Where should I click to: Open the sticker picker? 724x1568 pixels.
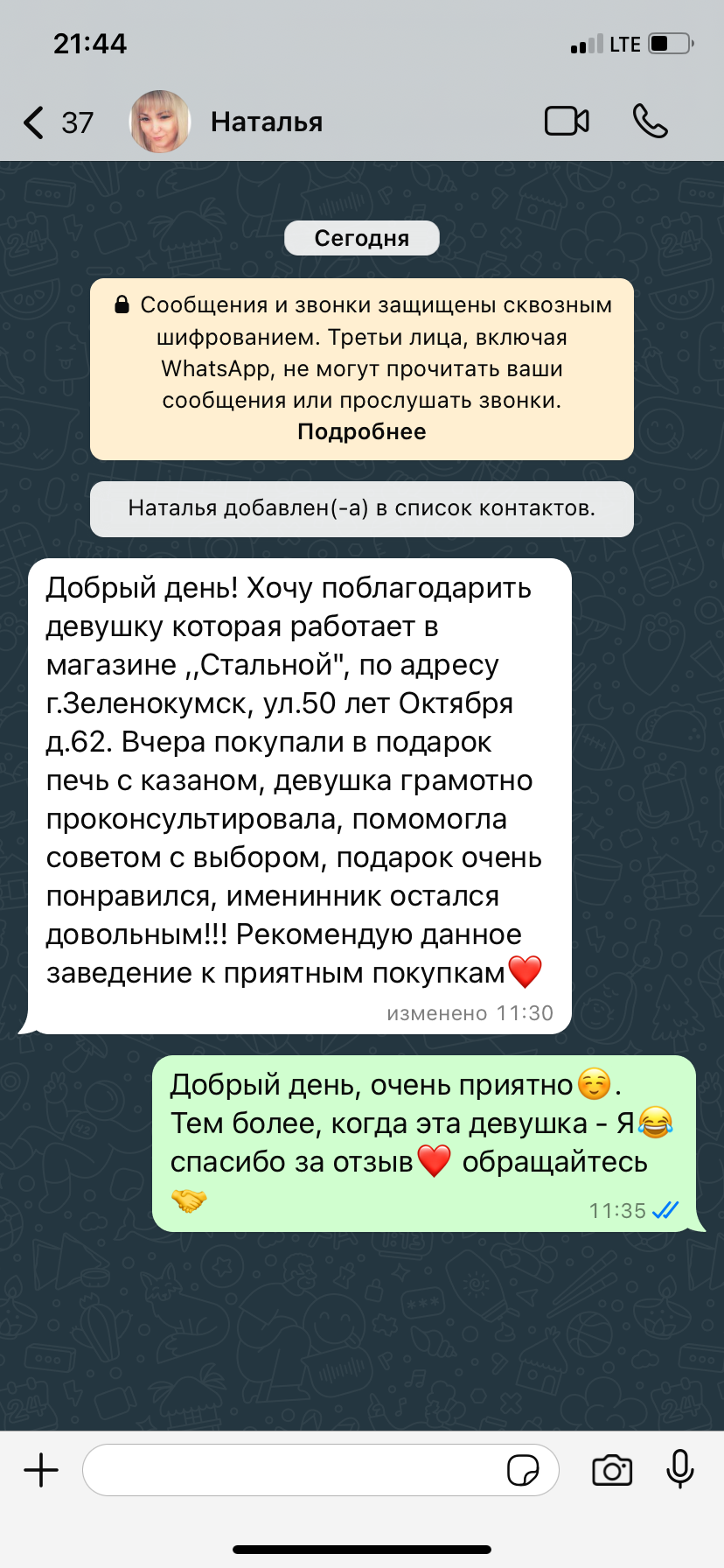(x=523, y=1470)
